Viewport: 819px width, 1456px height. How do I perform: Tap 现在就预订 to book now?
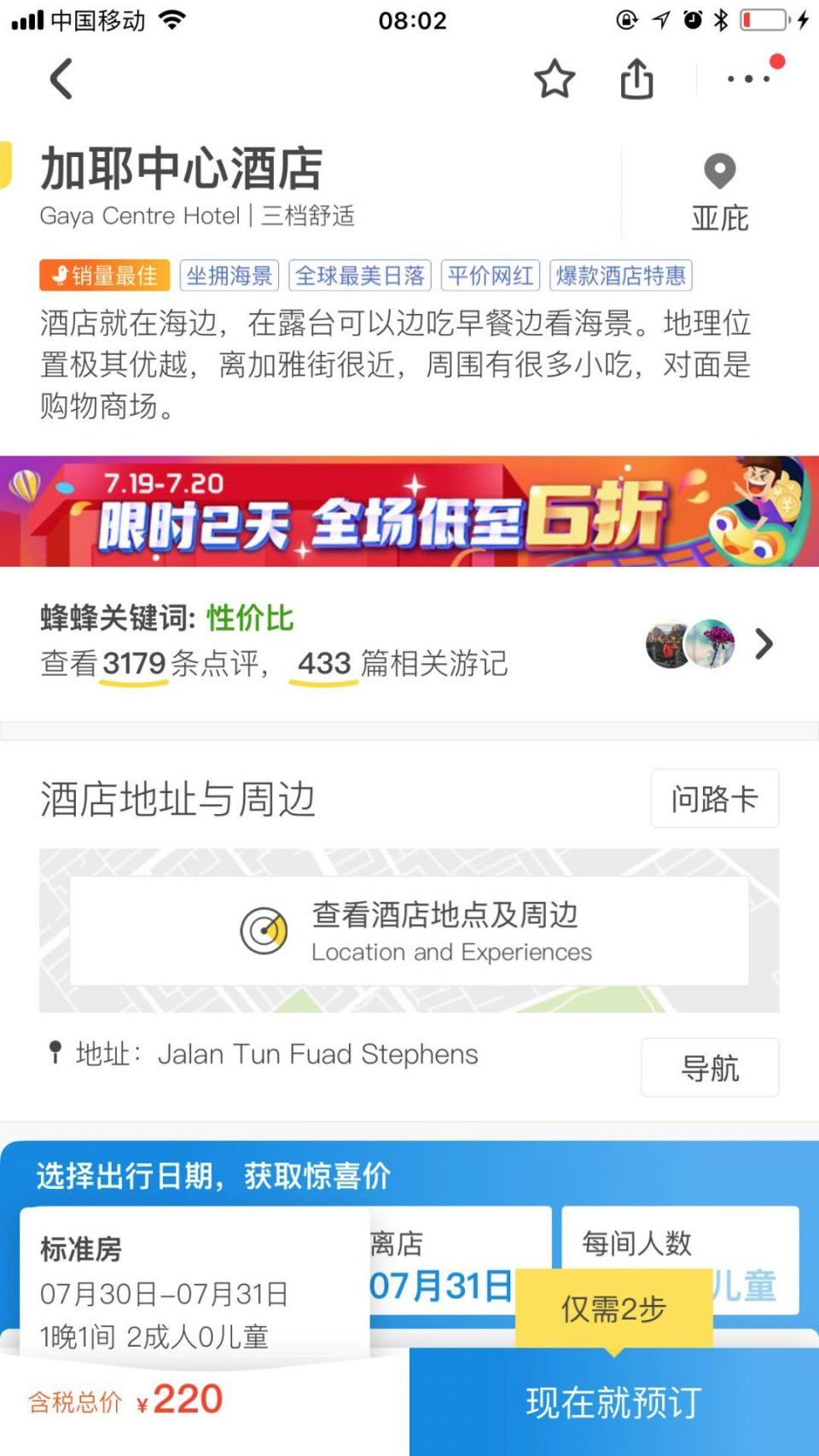click(x=613, y=1401)
